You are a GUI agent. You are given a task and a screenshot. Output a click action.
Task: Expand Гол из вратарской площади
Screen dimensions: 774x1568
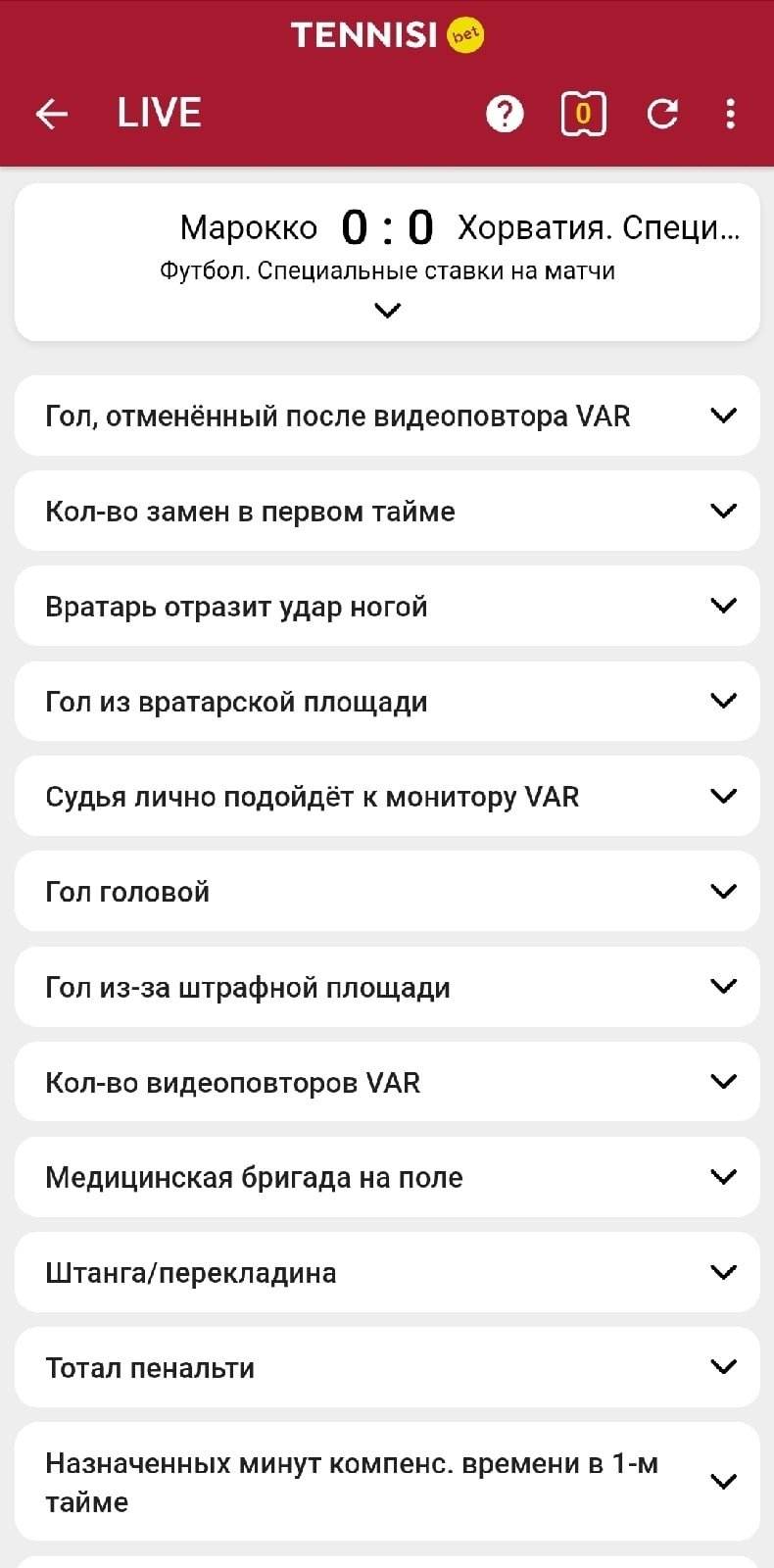click(723, 701)
